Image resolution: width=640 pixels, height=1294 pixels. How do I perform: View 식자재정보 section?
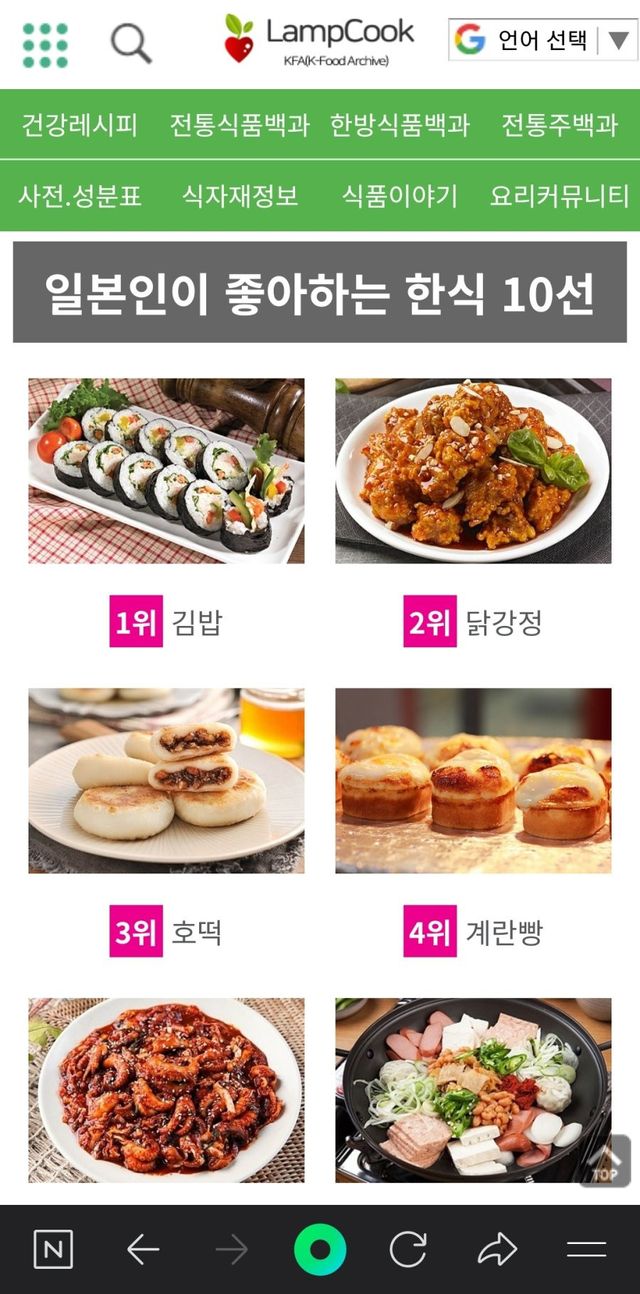click(x=240, y=196)
